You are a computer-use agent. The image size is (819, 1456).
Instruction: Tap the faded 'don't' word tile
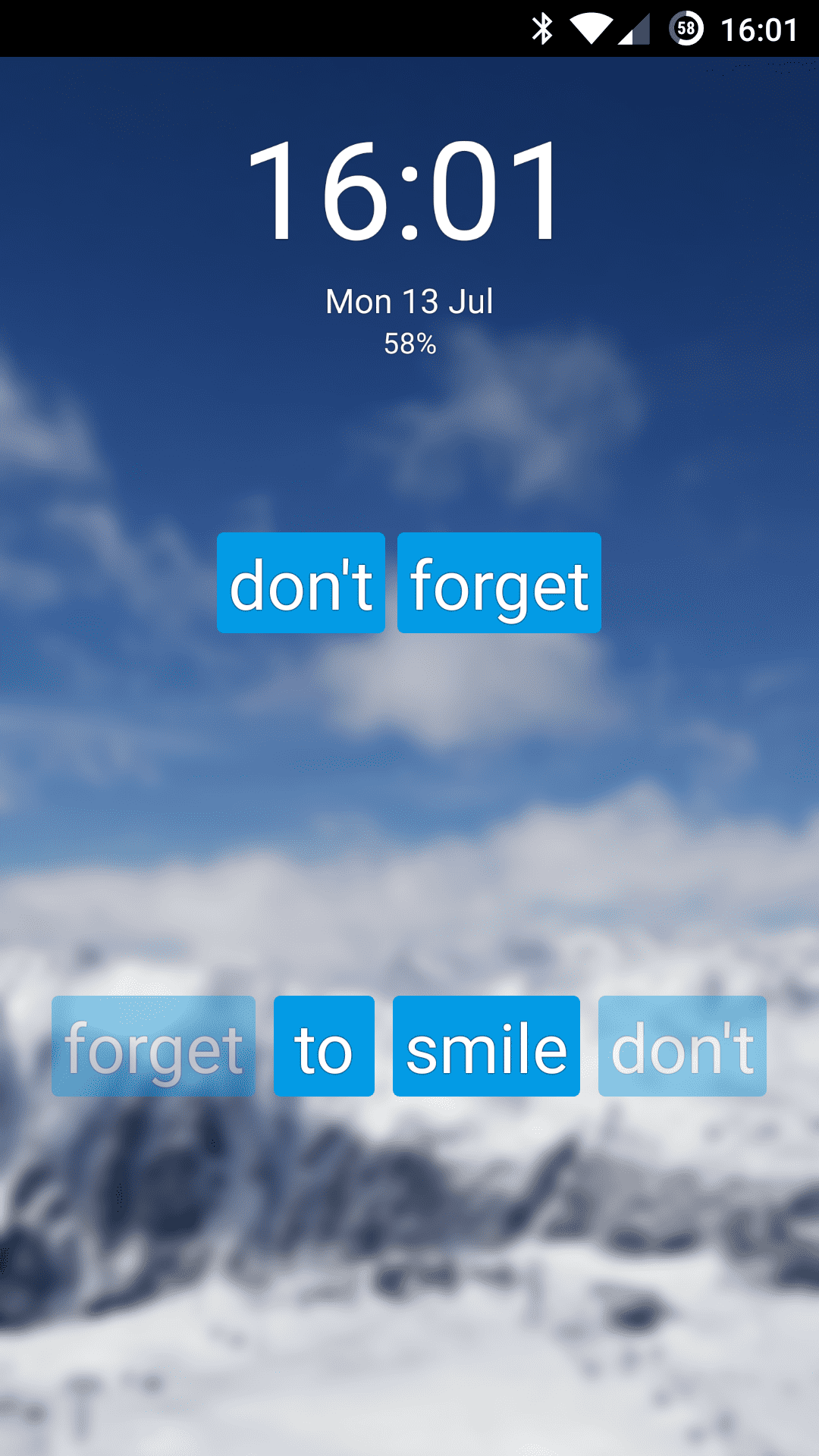click(682, 1046)
